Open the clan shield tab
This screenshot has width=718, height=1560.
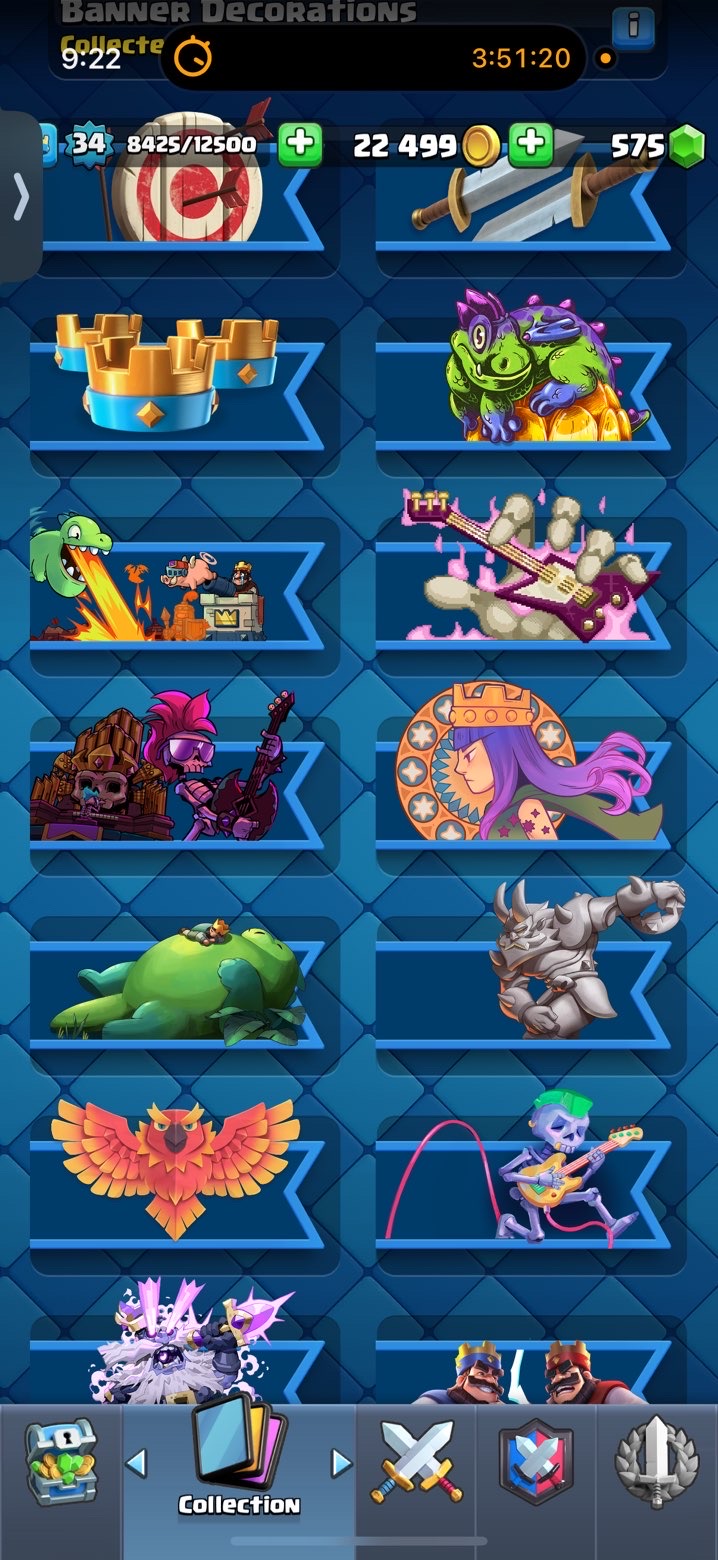click(x=536, y=1462)
